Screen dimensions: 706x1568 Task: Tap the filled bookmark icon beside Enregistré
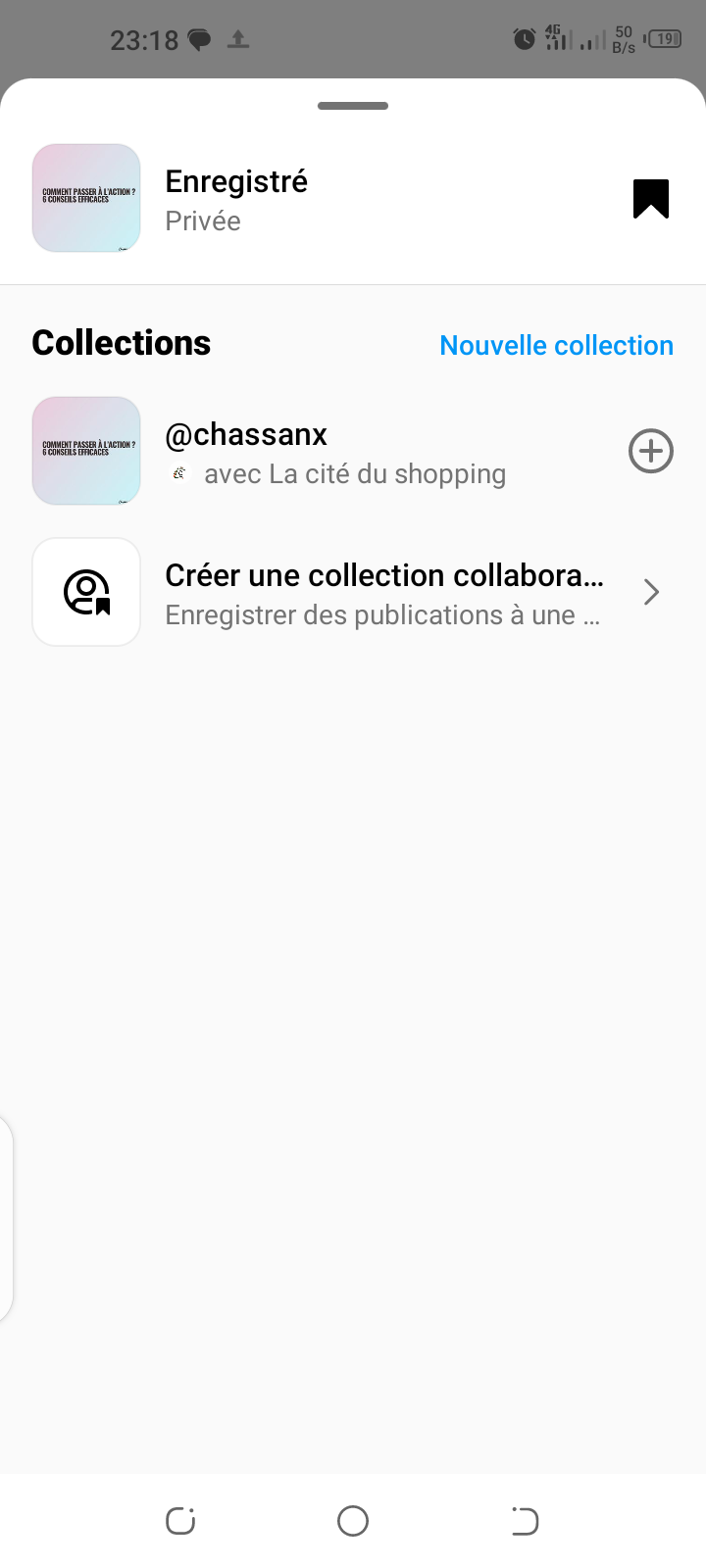tap(650, 199)
